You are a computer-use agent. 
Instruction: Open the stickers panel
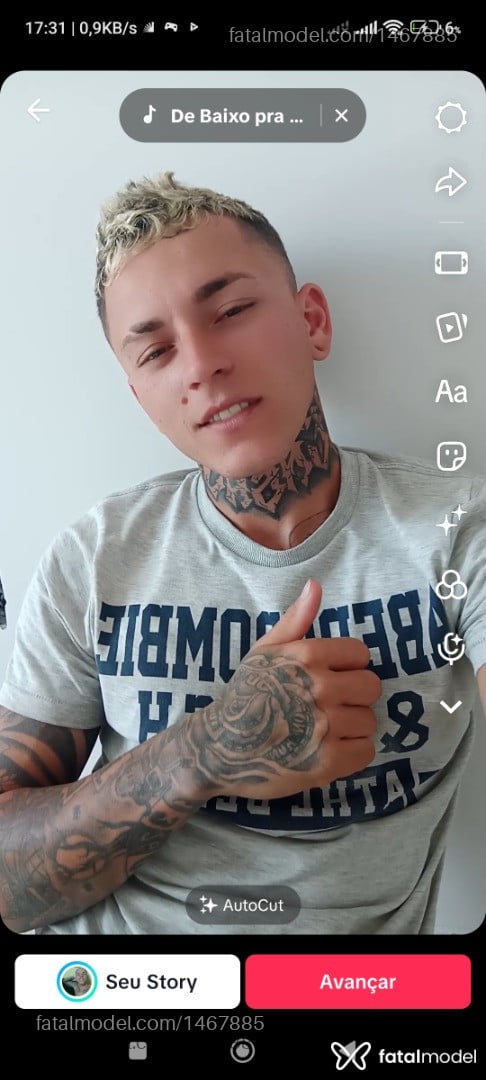451,456
